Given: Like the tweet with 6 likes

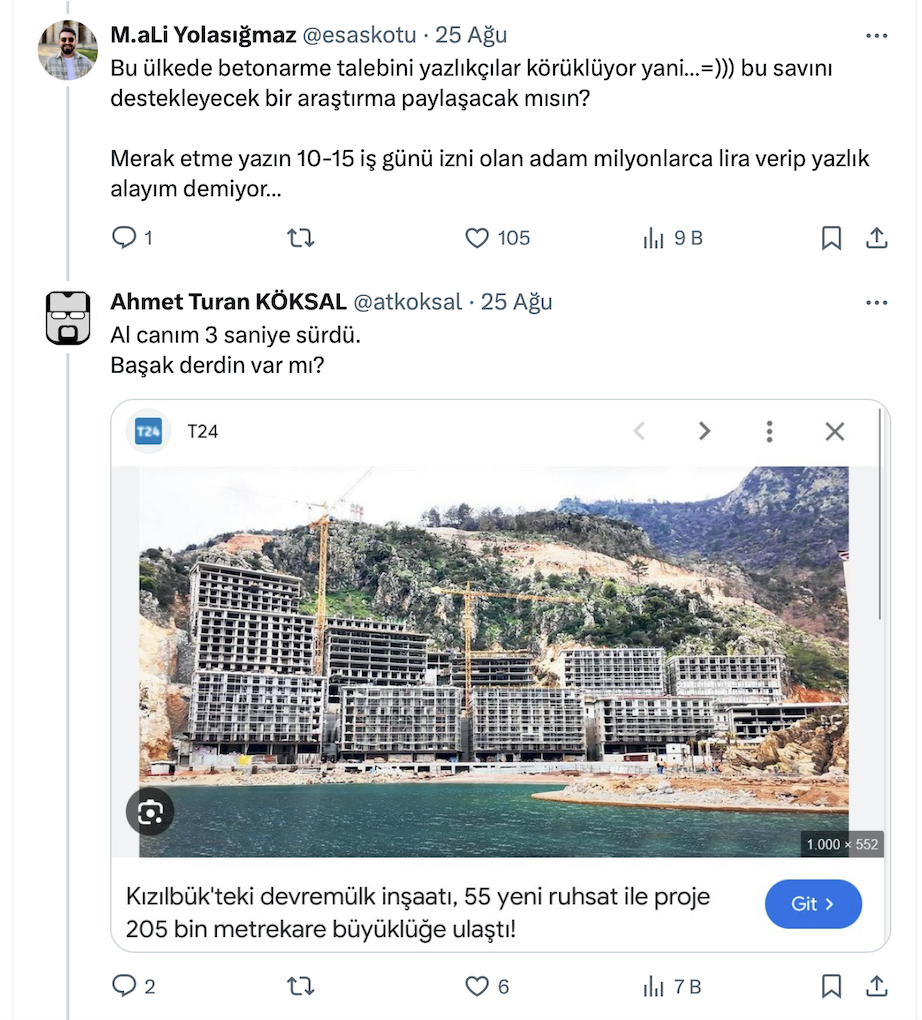Looking at the screenshot, I should click(x=478, y=986).
